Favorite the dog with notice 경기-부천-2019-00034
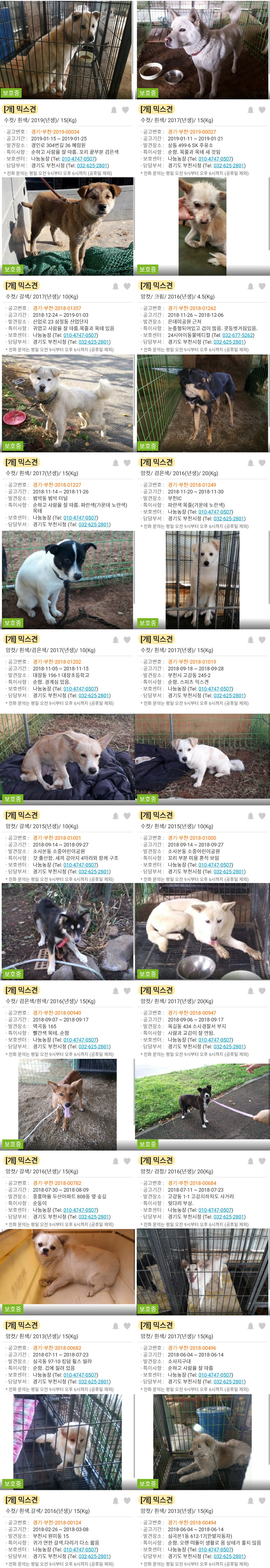Viewport: 270px width, 1568px height. [x=125, y=110]
